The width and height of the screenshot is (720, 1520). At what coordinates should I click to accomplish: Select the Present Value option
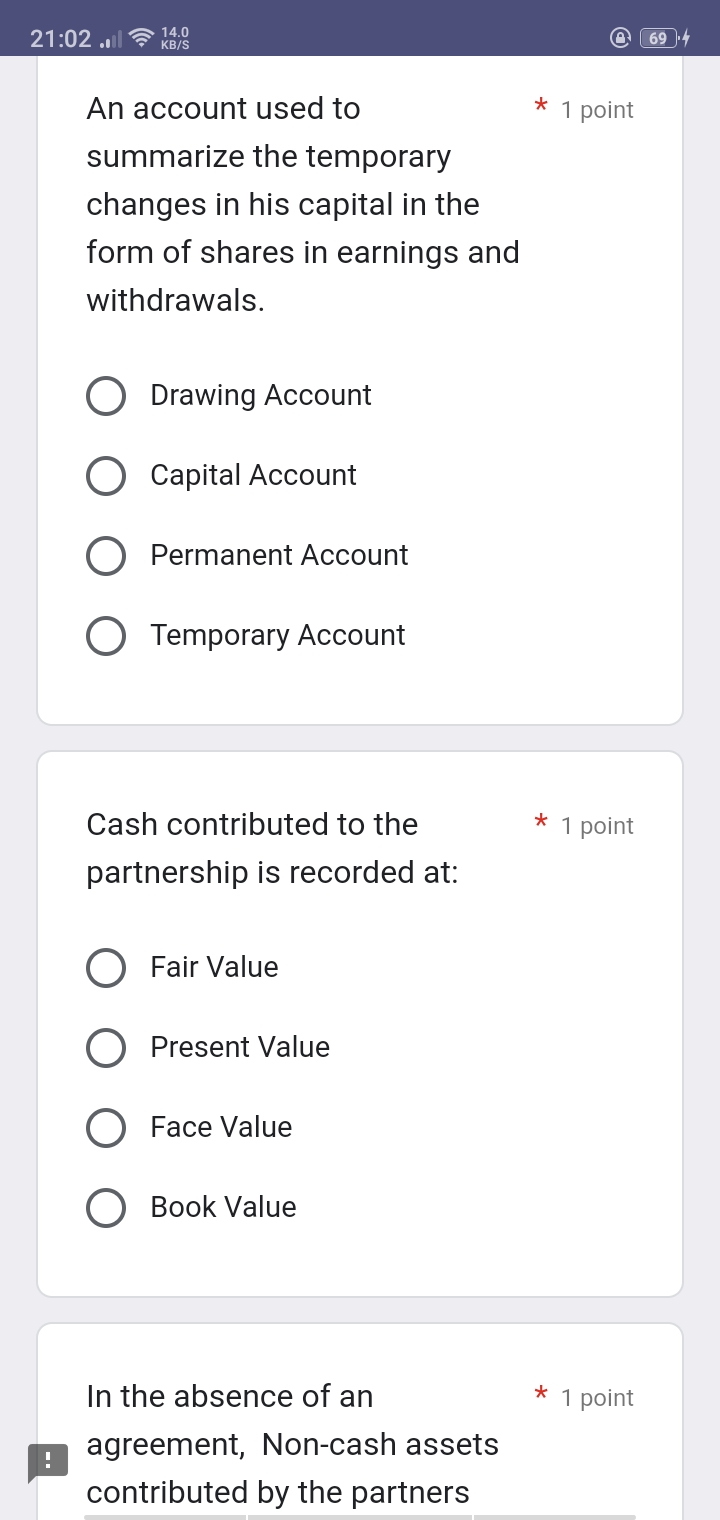[106, 1048]
